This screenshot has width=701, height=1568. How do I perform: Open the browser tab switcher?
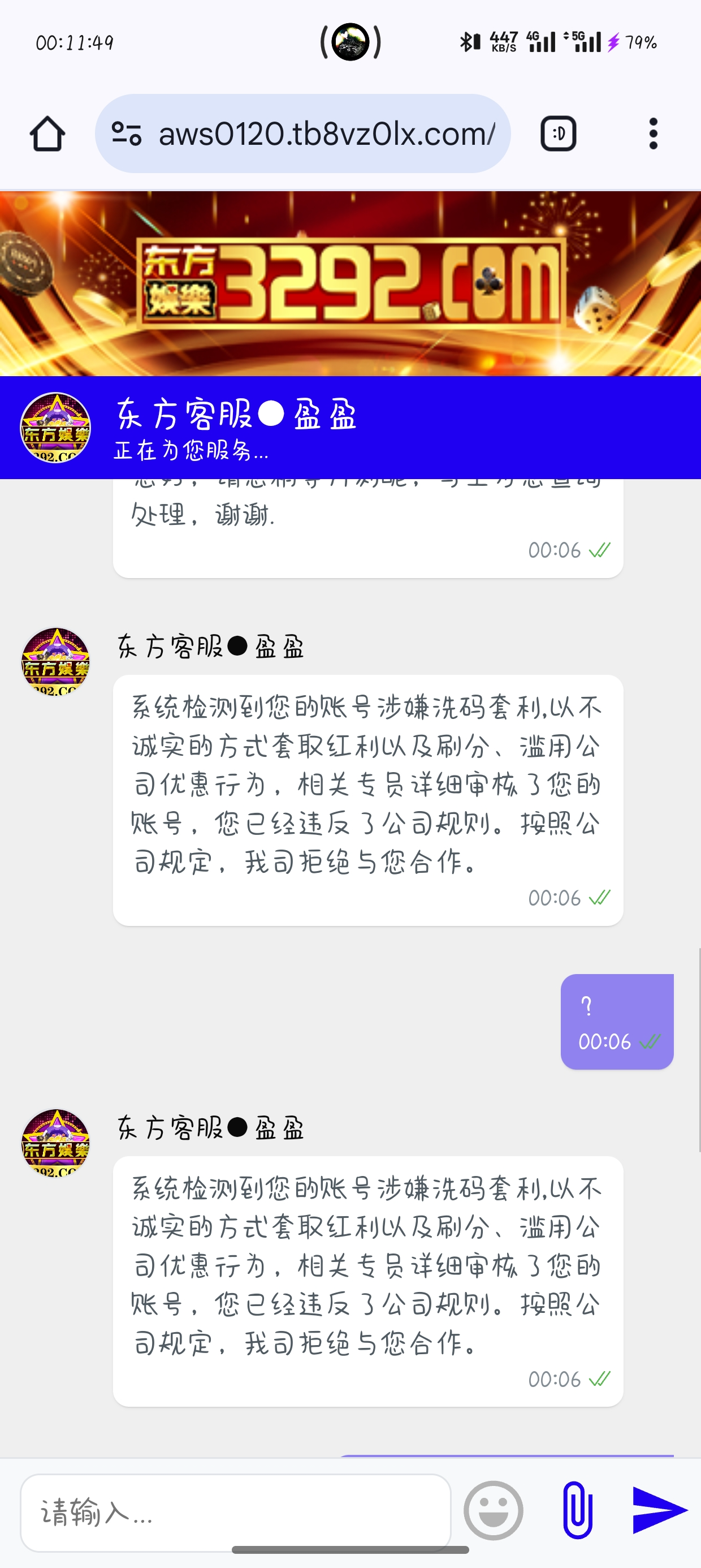tap(558, 134)
